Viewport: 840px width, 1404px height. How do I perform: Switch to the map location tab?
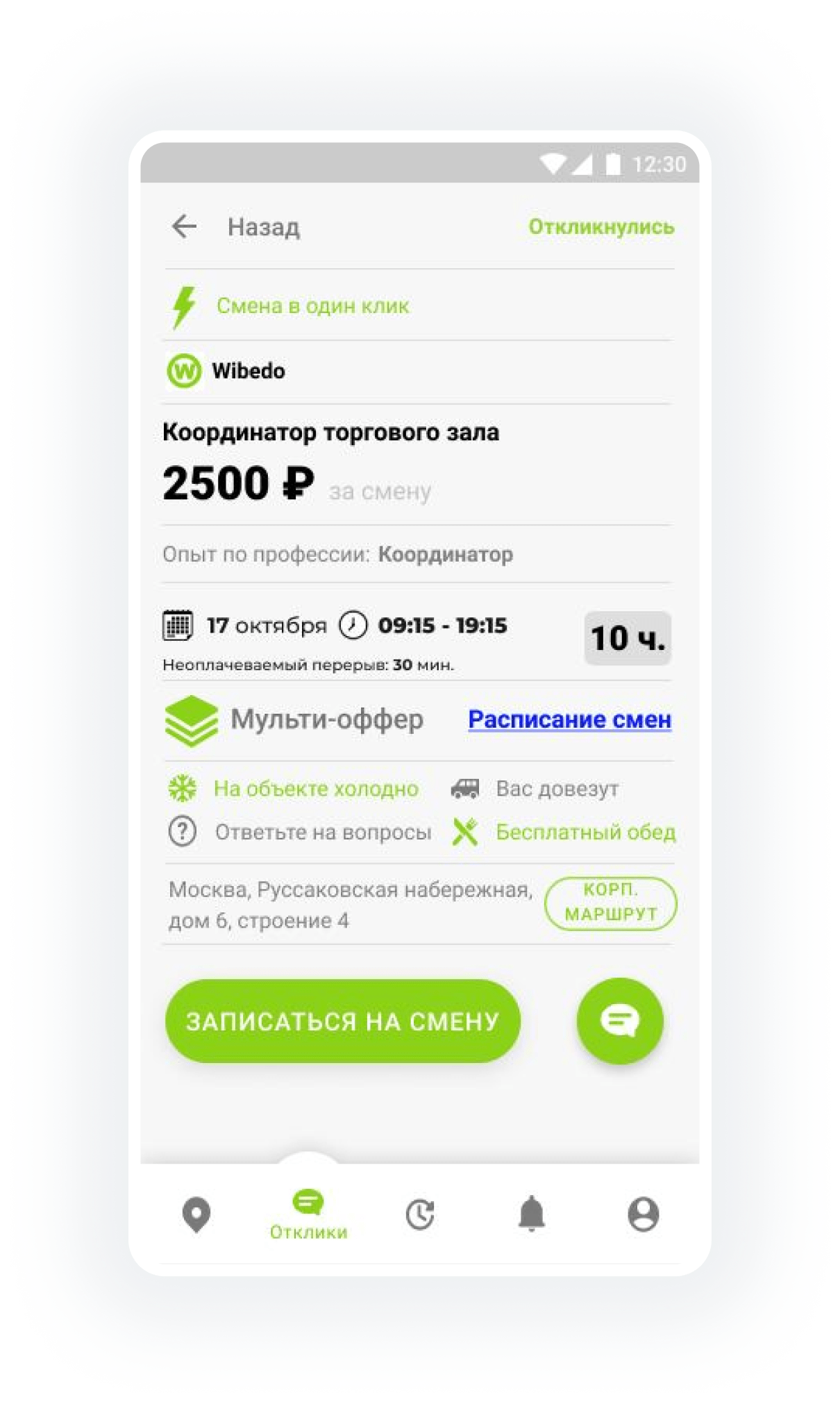click(x=196, y=1215)
